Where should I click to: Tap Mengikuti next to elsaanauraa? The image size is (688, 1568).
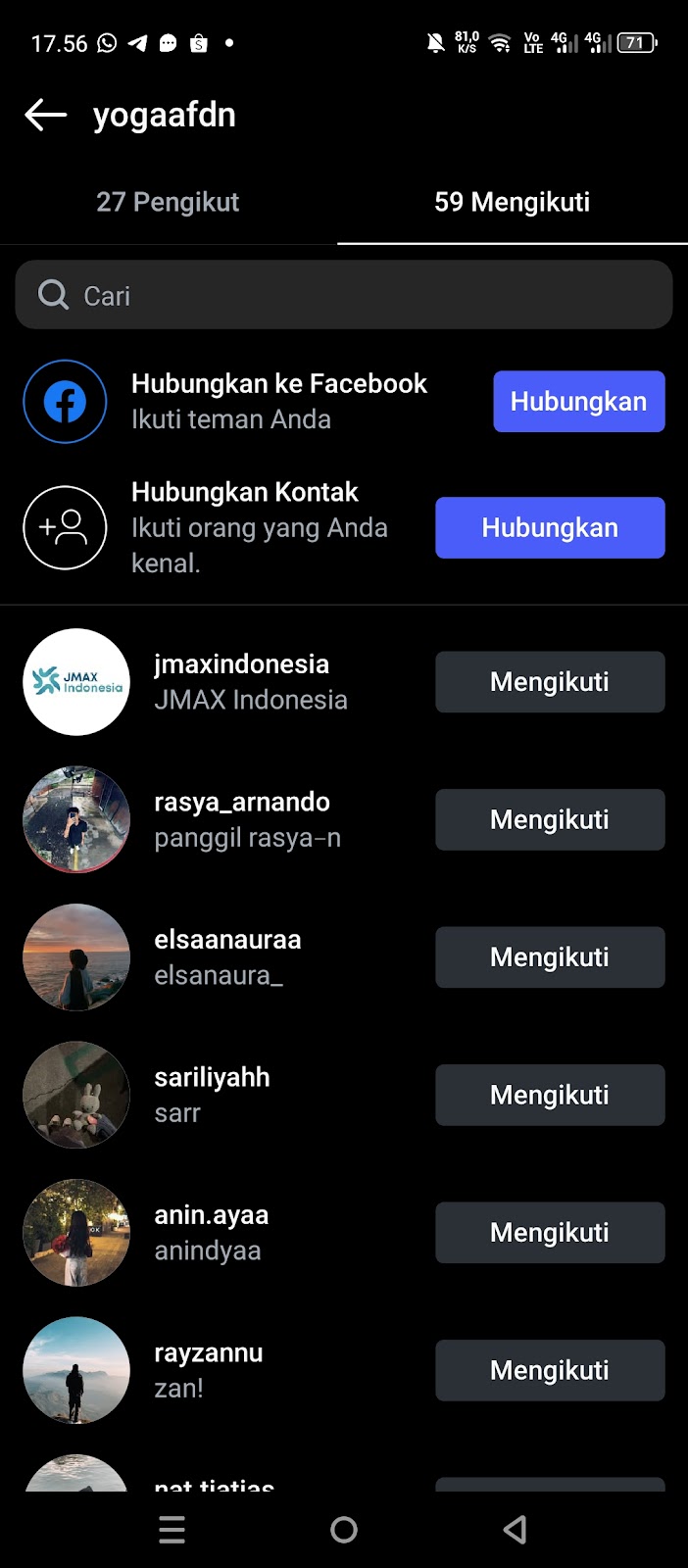[x=549, y=957]
